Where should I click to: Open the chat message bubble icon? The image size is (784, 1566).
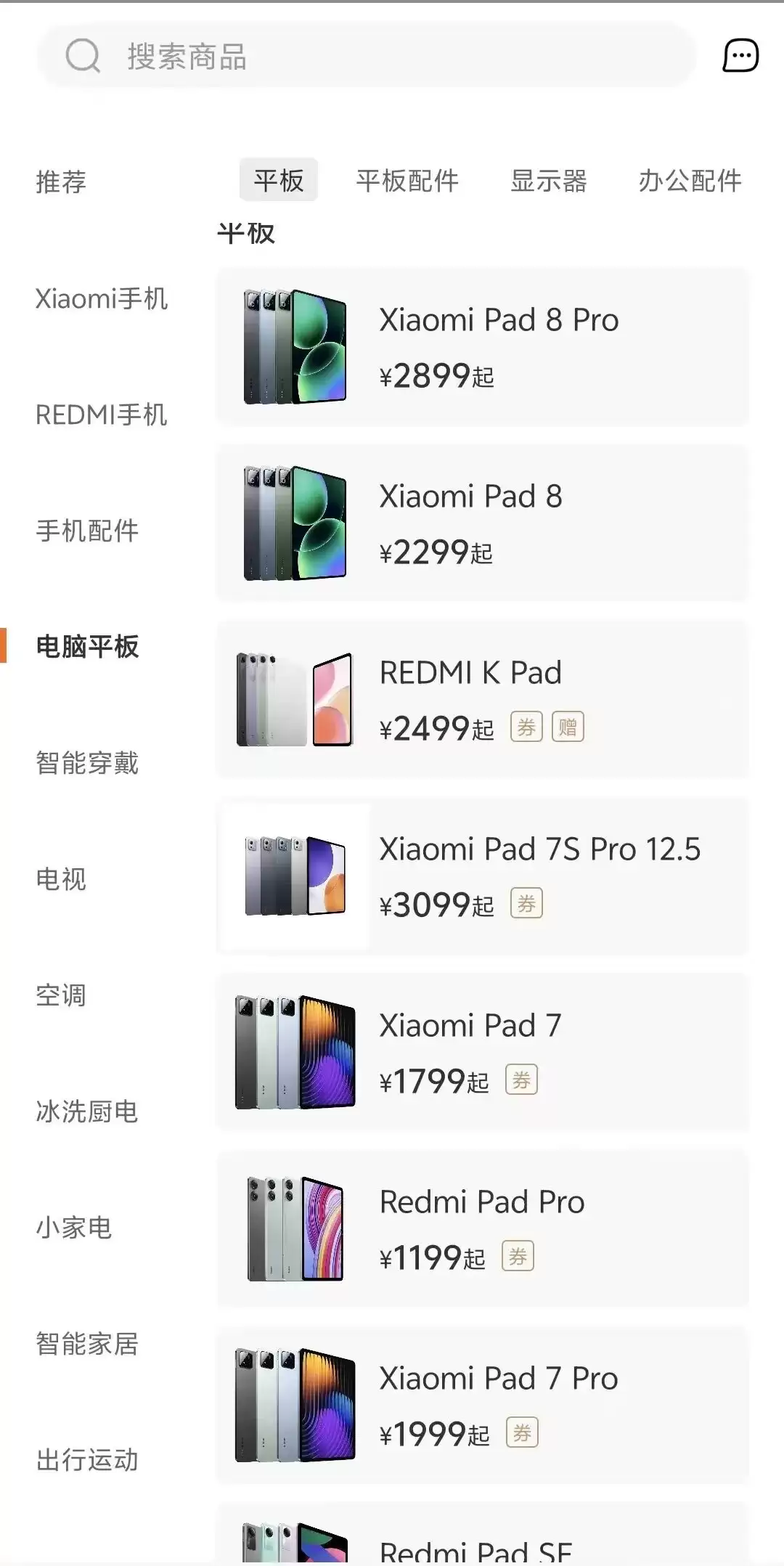click(x=740, y=54)
